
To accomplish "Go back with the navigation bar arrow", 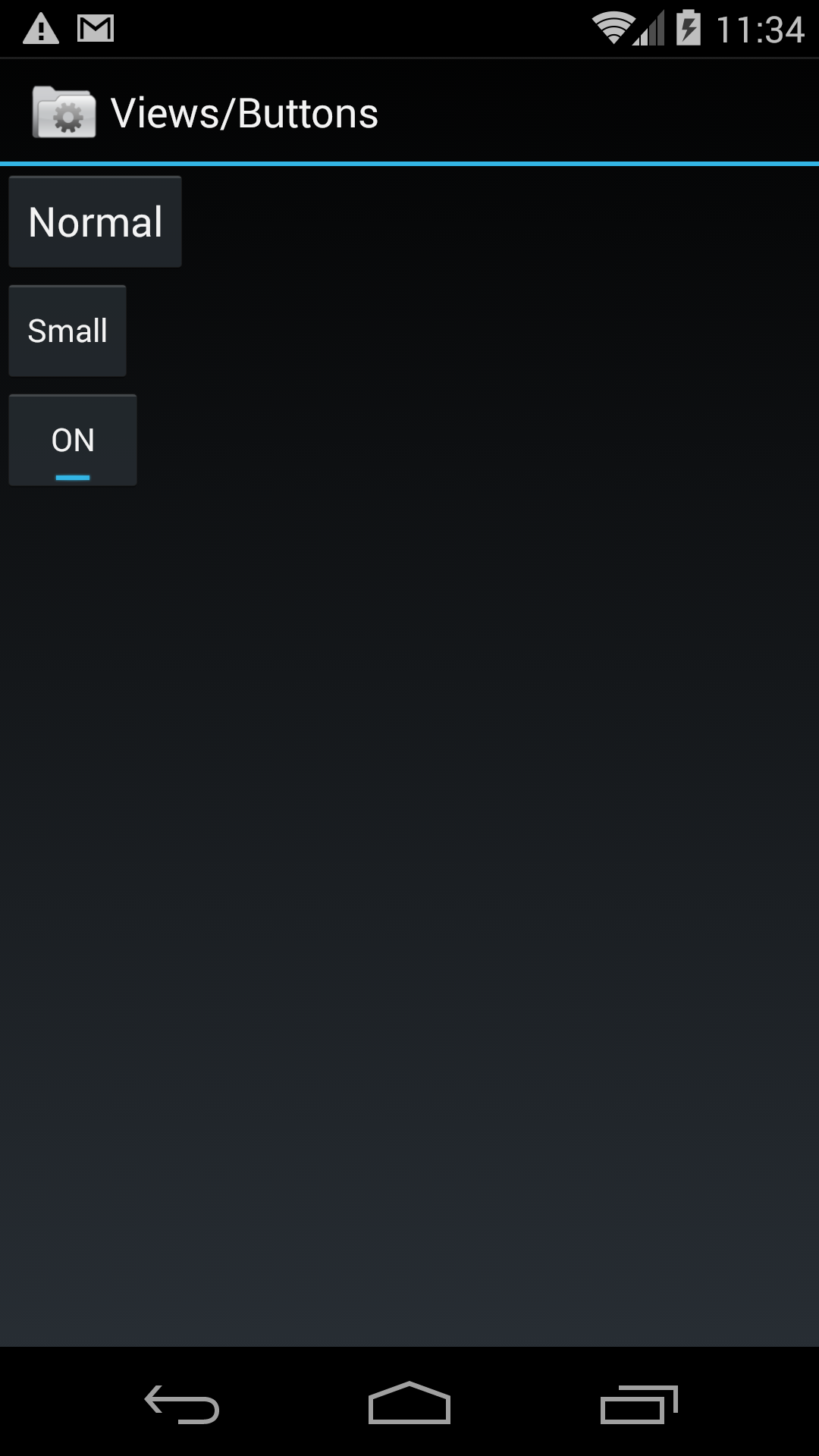I will tap(182, 1404).
